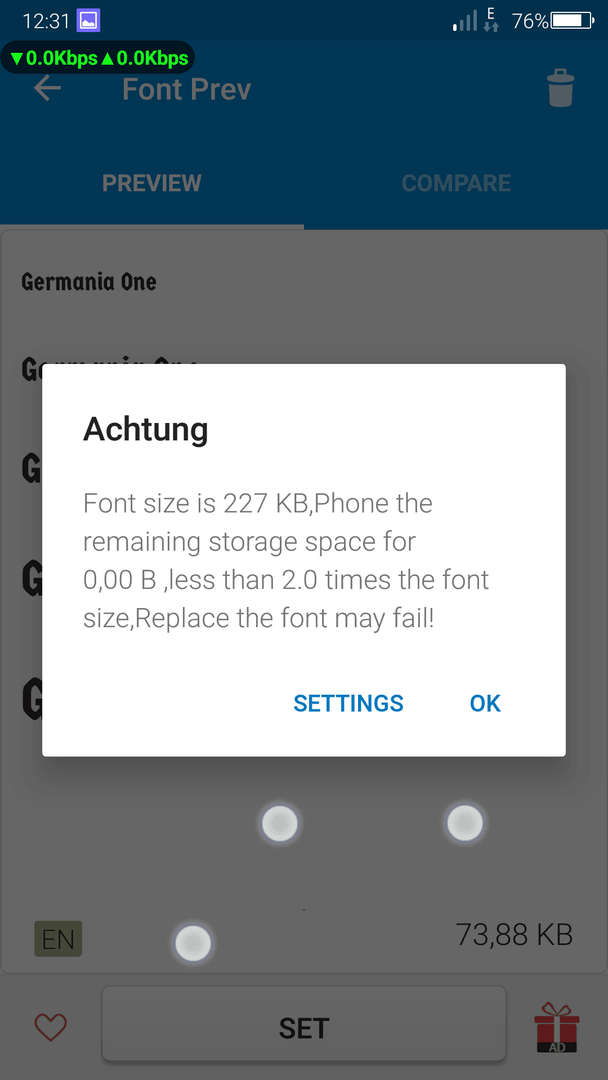
Task: Open SETTINGS from the storage warning
Action: [348, 703]
